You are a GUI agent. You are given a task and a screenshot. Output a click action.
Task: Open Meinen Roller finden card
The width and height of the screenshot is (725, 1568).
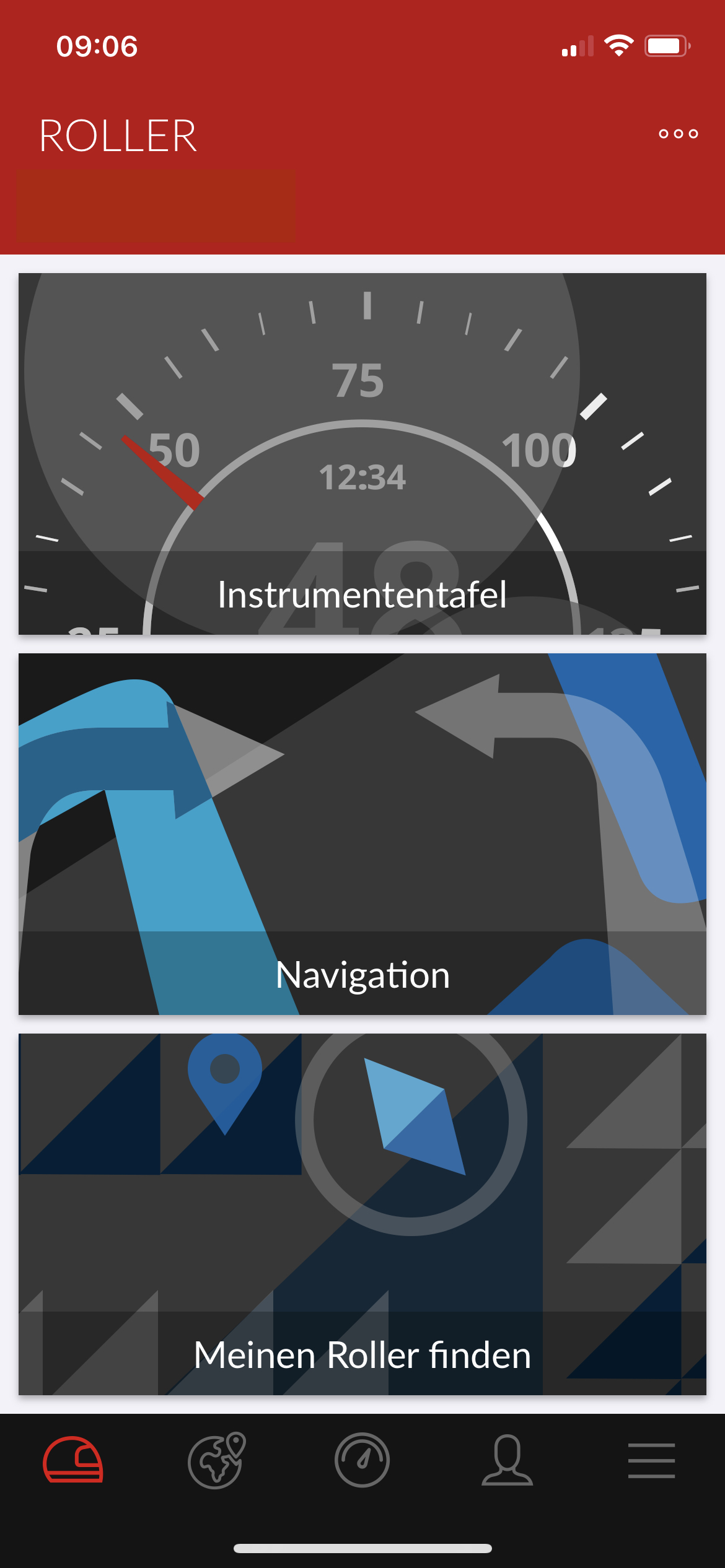362,1214
